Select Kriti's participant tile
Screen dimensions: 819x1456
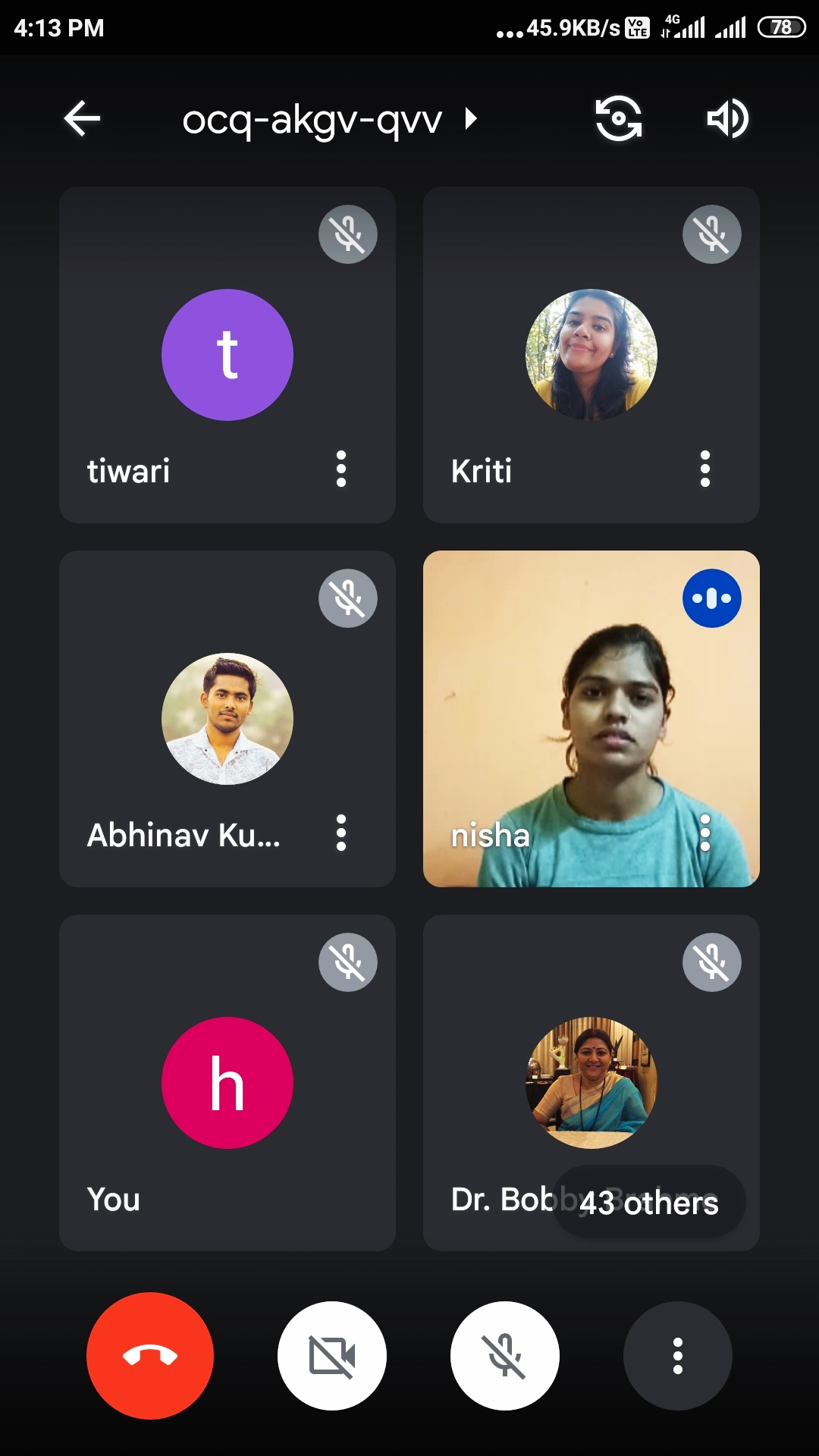tap(591, 354)
